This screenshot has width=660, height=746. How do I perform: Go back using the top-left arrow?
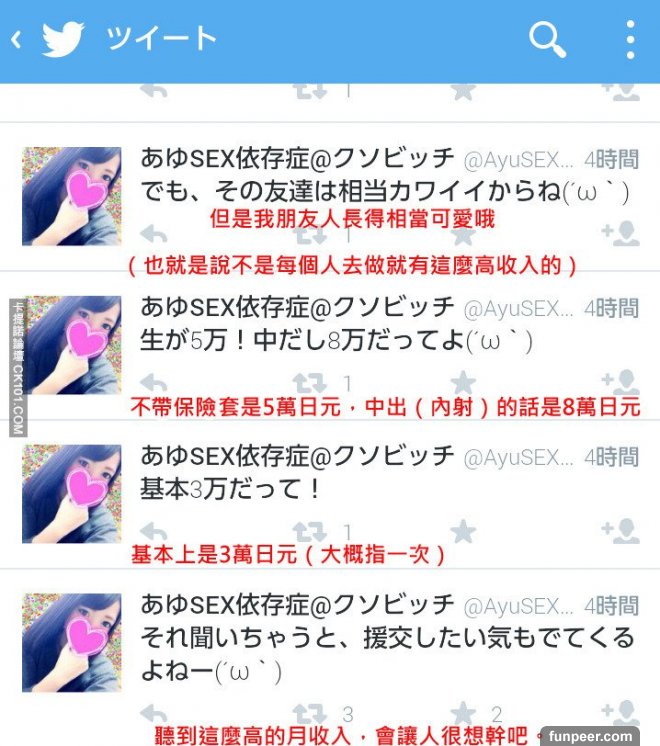point(16,40)
